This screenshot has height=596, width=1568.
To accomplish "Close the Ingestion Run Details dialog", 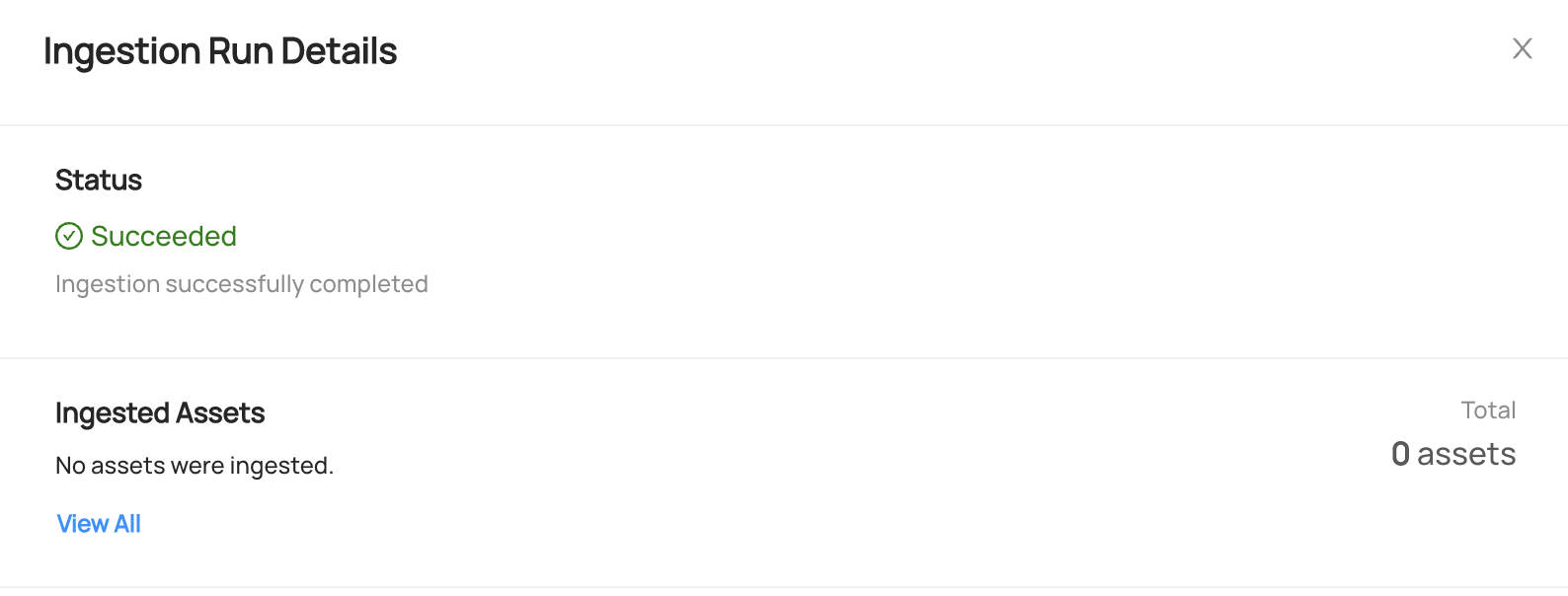I will coord(1522,48).
